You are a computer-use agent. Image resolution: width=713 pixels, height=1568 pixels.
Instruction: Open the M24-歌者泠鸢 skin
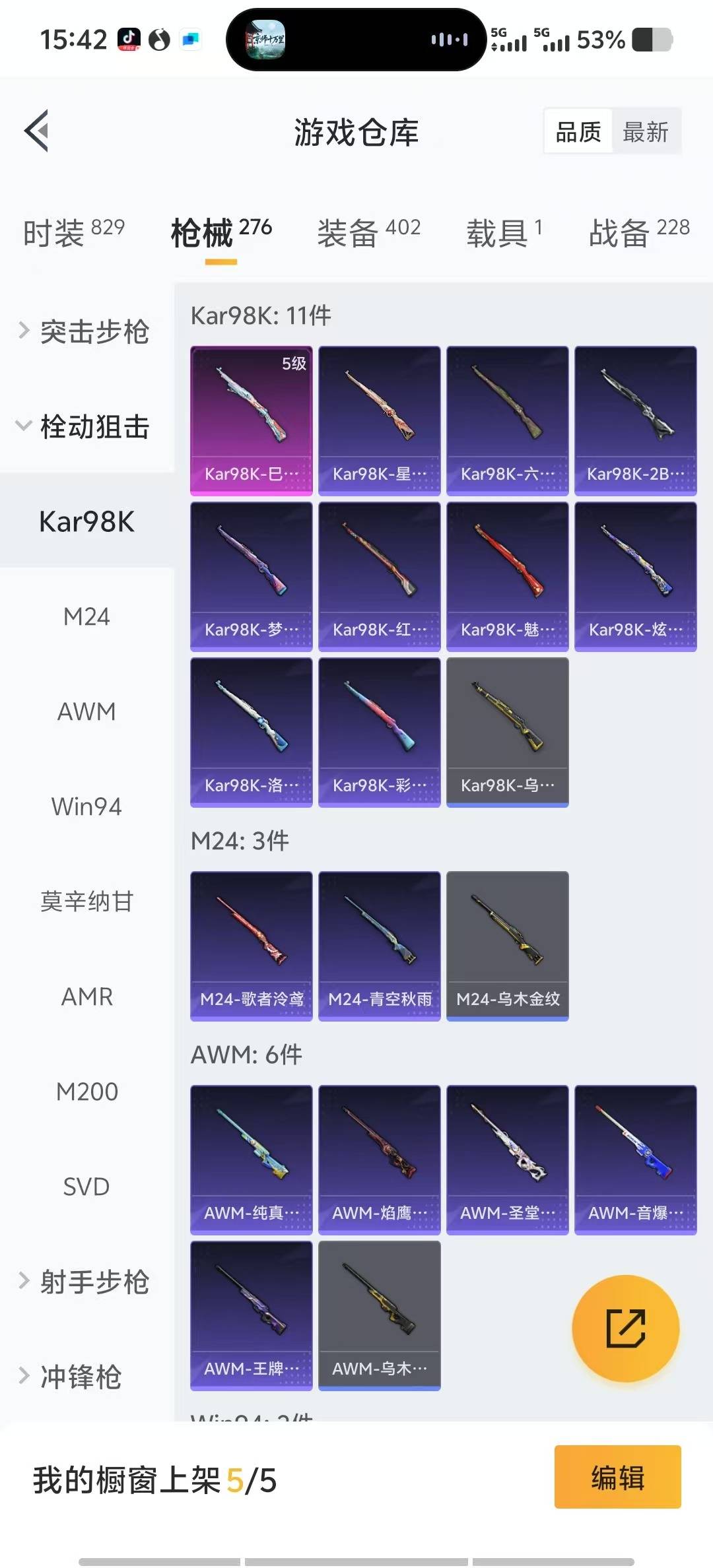pos(252,945)
